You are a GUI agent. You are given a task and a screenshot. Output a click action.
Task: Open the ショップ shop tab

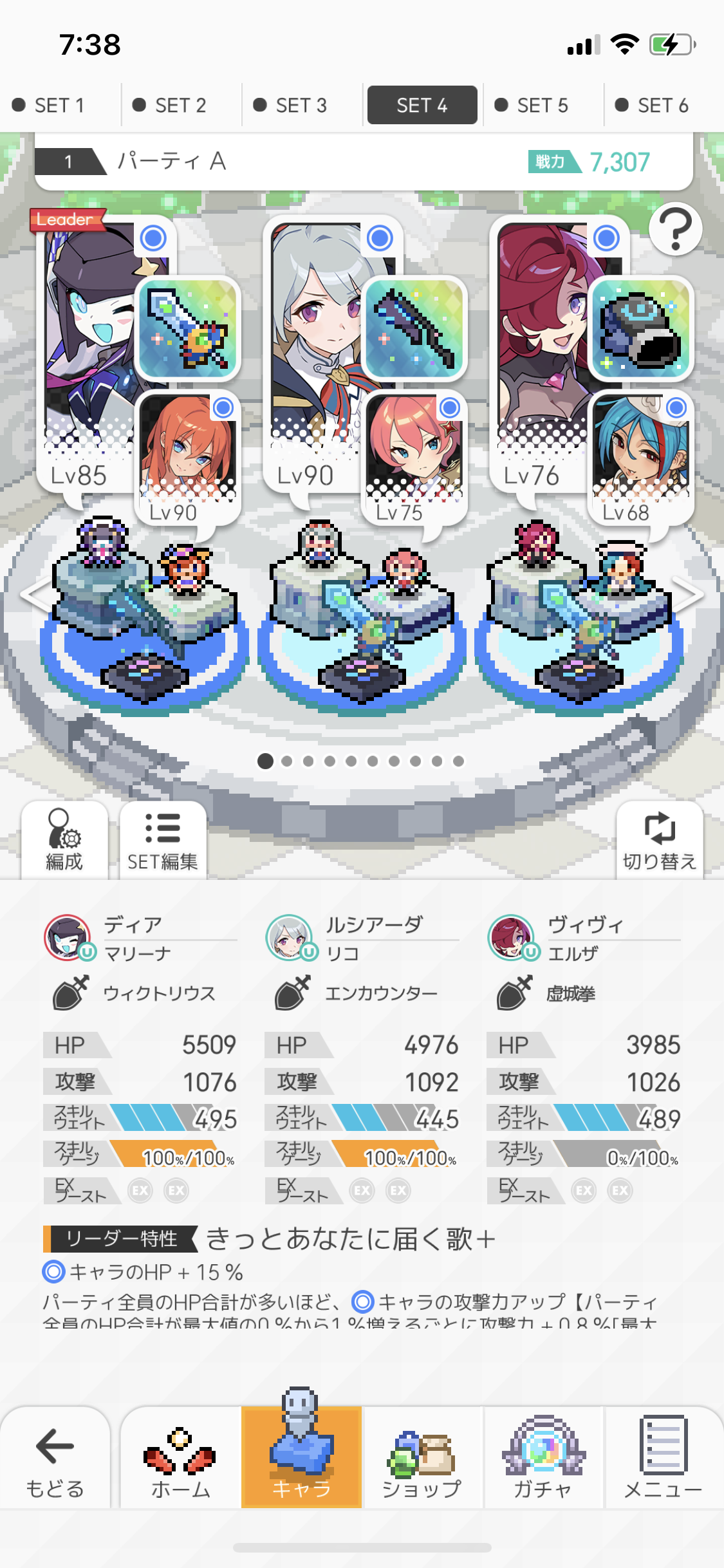click(422, 1459)
